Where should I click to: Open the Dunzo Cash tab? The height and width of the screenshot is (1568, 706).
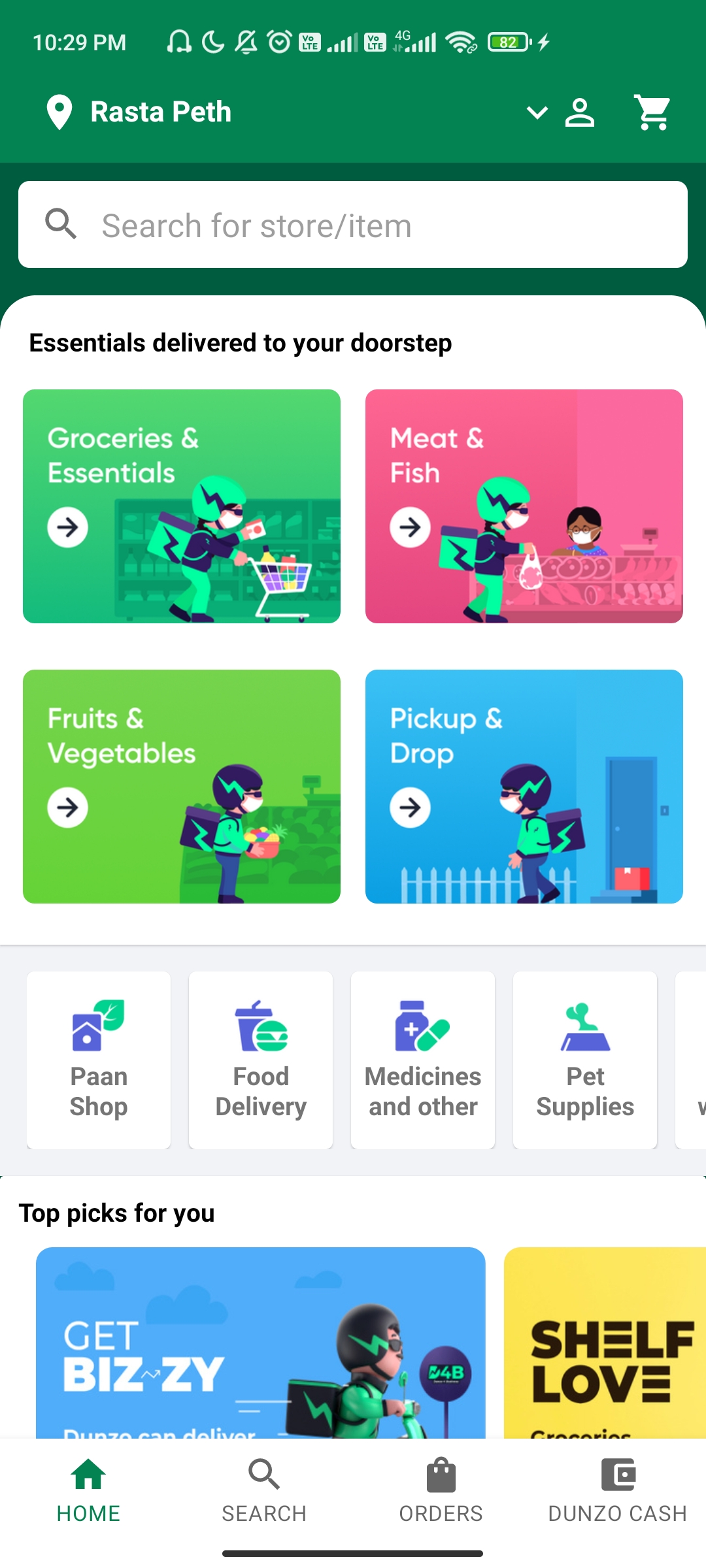[618, 1491]
